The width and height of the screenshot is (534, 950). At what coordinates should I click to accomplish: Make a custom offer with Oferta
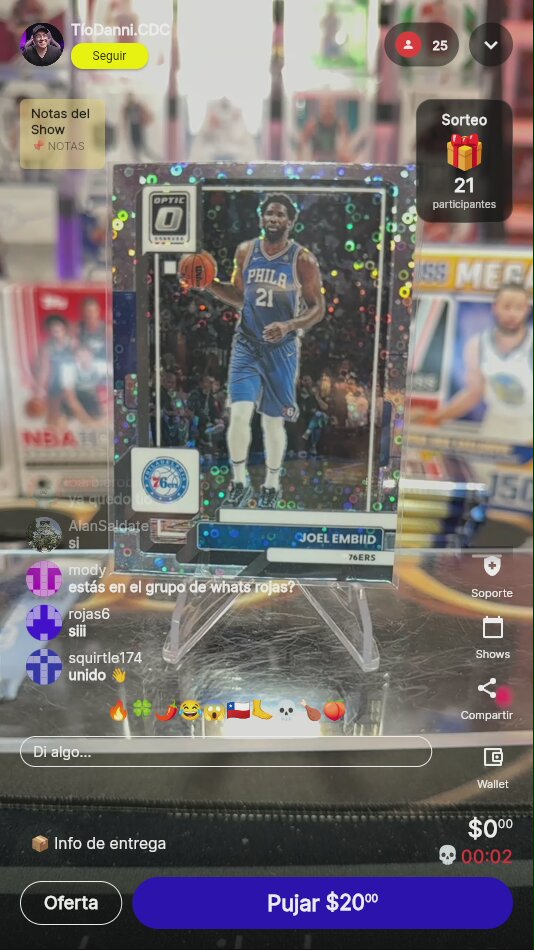coord(71,903)
